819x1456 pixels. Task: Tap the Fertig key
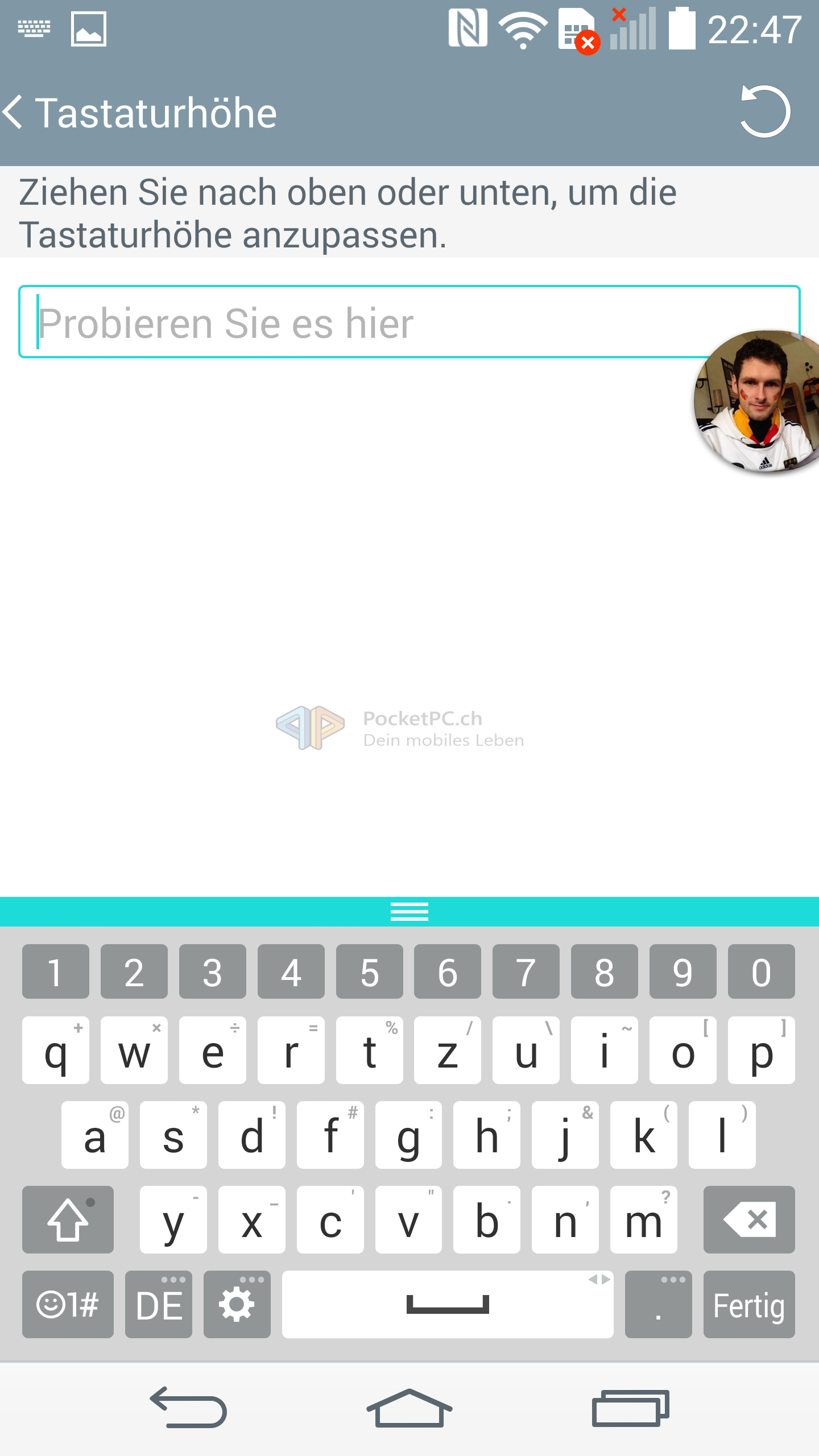[748, 1304]
